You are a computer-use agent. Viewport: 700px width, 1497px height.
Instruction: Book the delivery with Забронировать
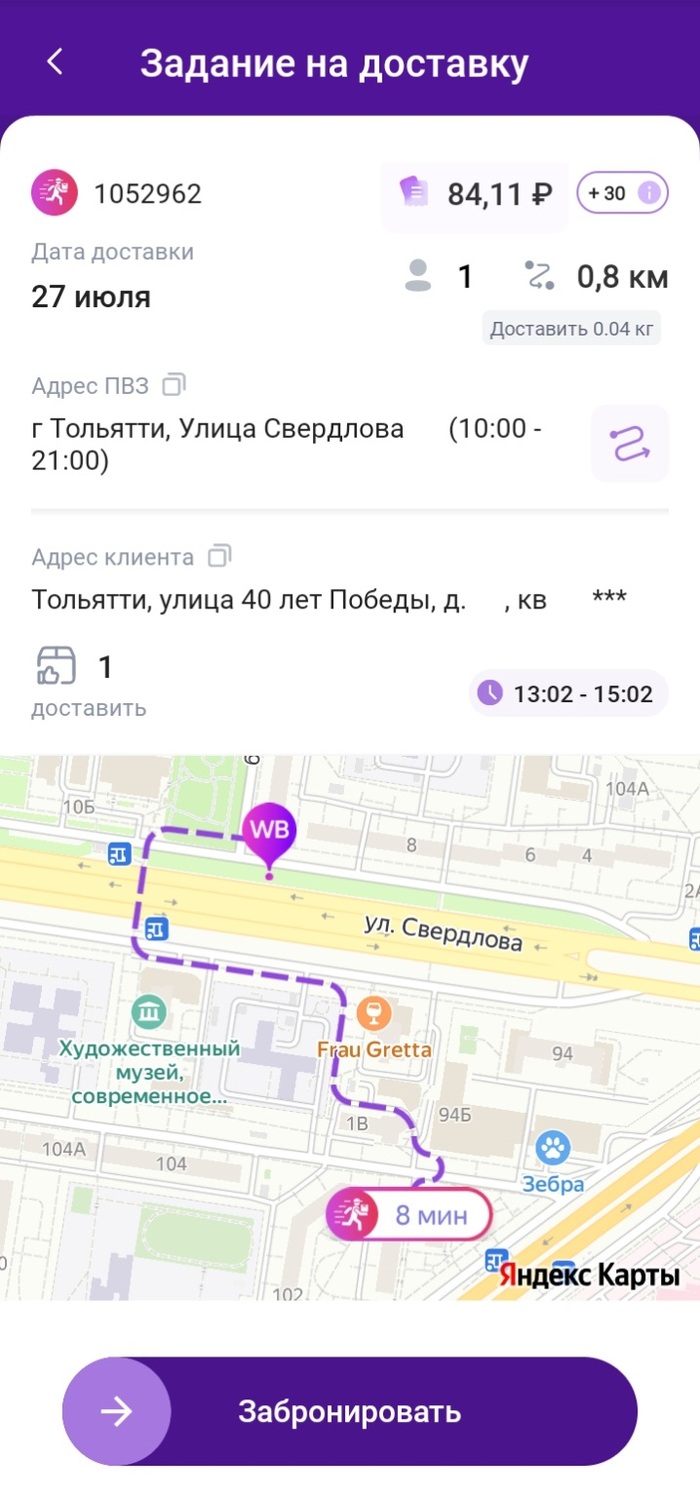coord(349,1411)
